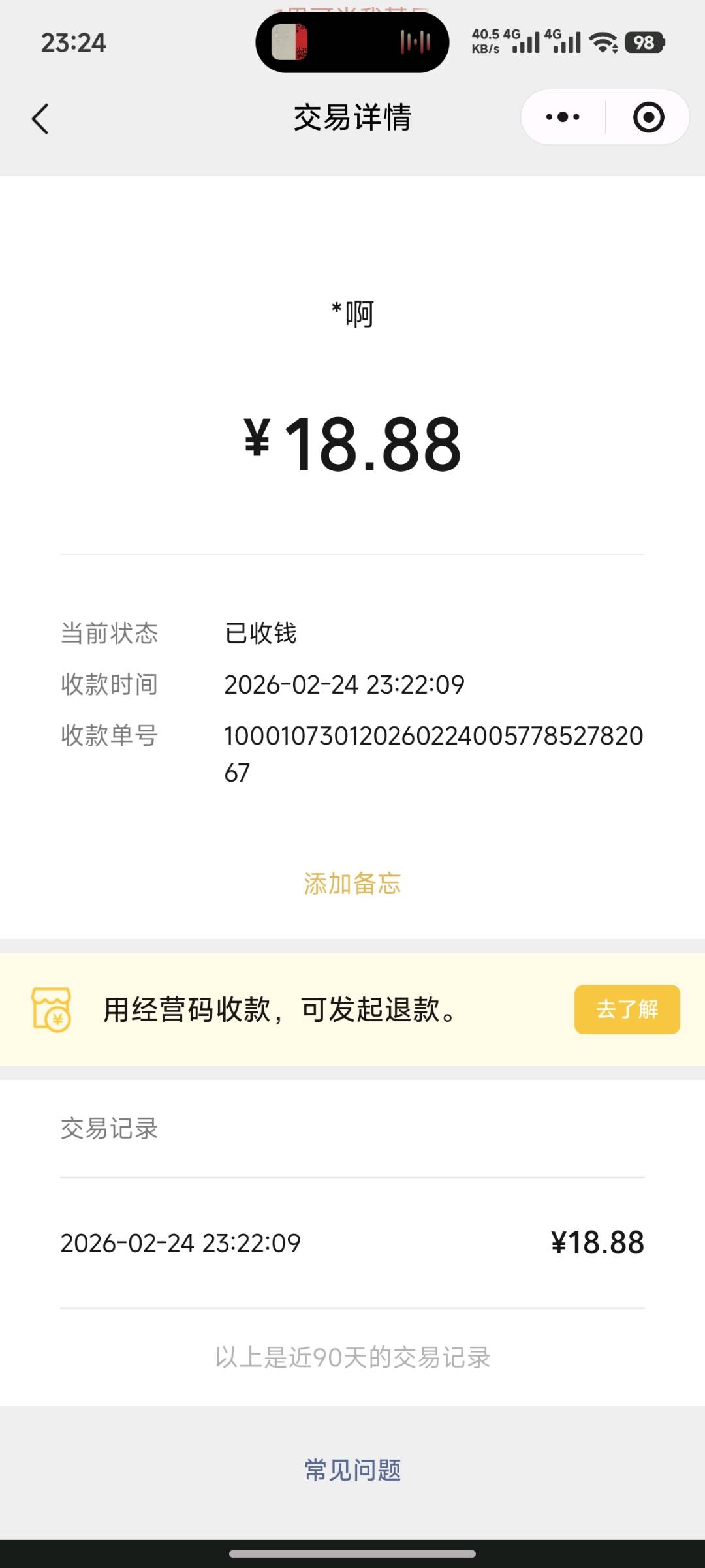The width and height of the screenshot is (705, 1568).
Task: Tap the mini program capsule circle icon
Action: tap(648, 117)
